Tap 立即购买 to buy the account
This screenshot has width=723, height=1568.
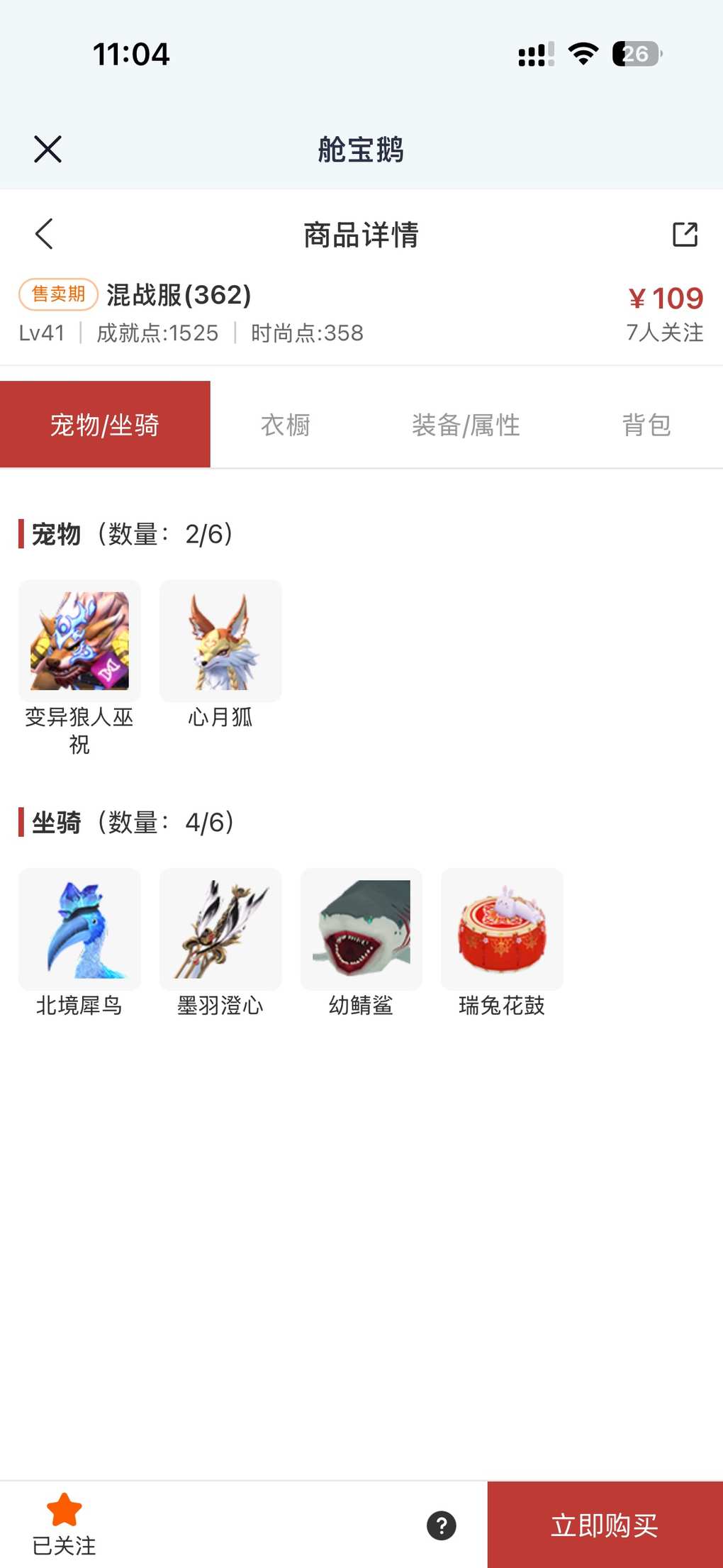[605, 1525]
